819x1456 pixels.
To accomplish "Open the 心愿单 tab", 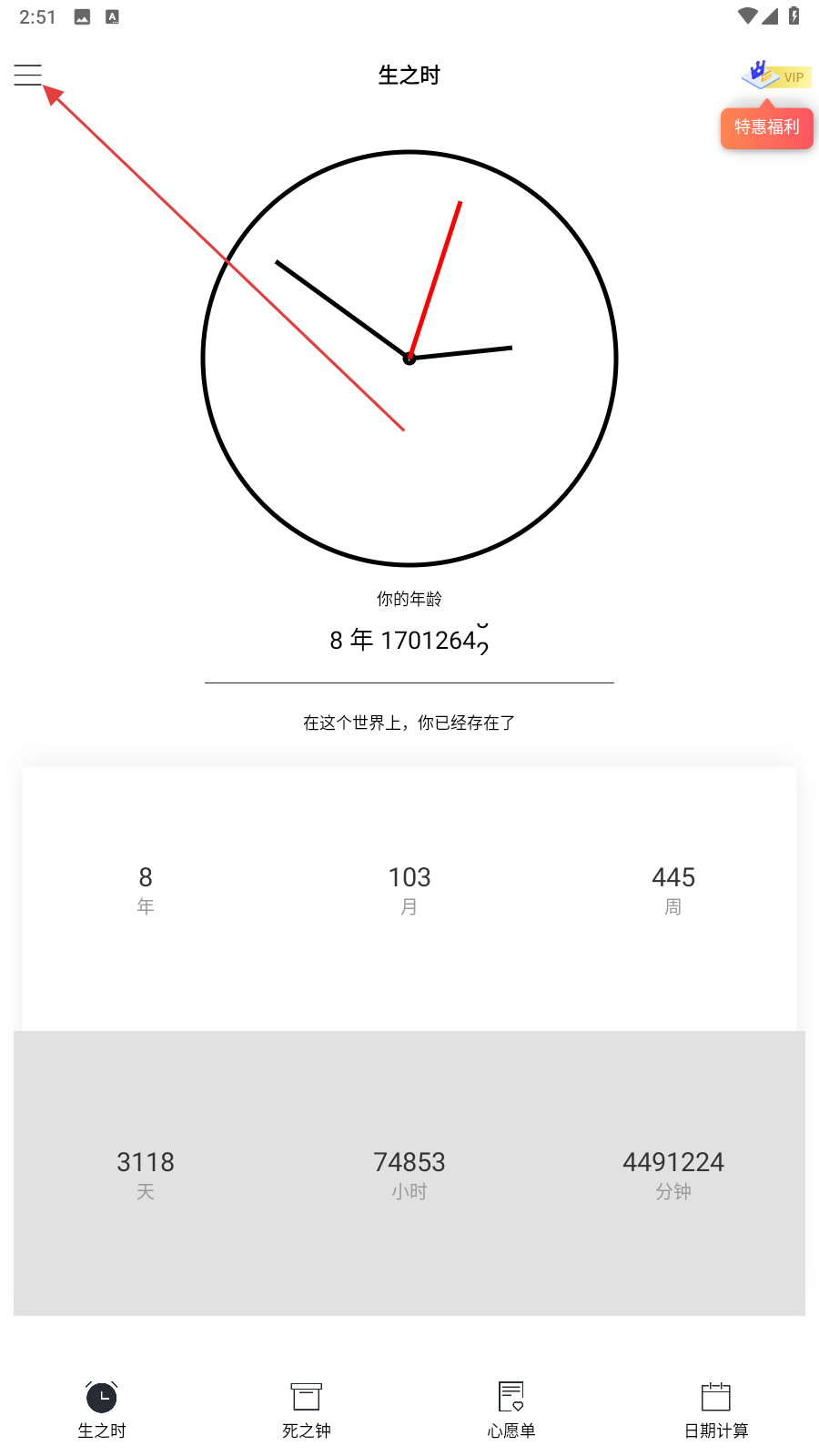I will (x=511, y=1410).
